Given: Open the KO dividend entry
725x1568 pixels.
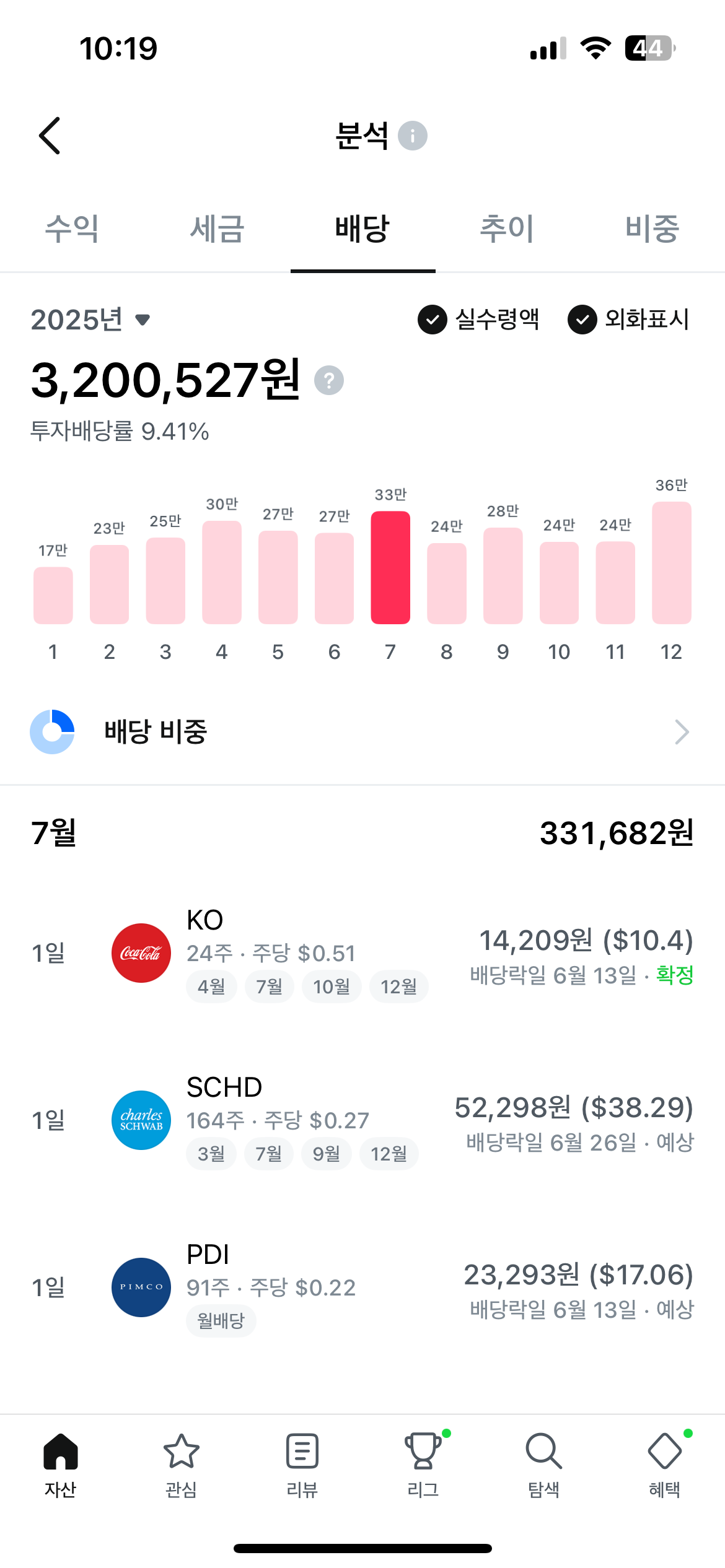Looking at the screenshot, I should point(362,954).
